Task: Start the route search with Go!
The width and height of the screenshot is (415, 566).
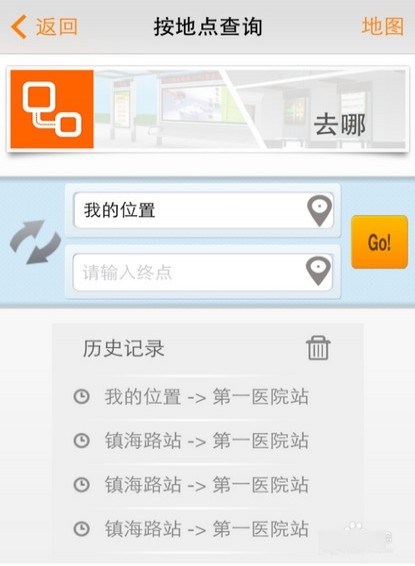Action: click(x=379, y=242)
